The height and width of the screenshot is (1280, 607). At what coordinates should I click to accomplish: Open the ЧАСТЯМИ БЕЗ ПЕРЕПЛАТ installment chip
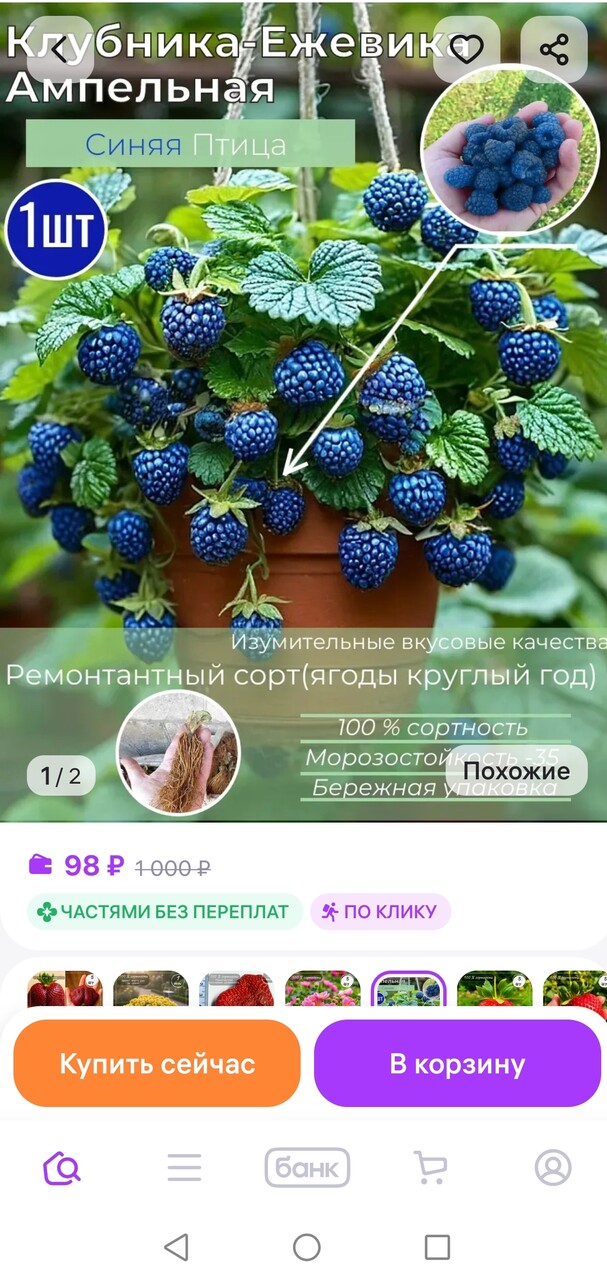[165, 911]
